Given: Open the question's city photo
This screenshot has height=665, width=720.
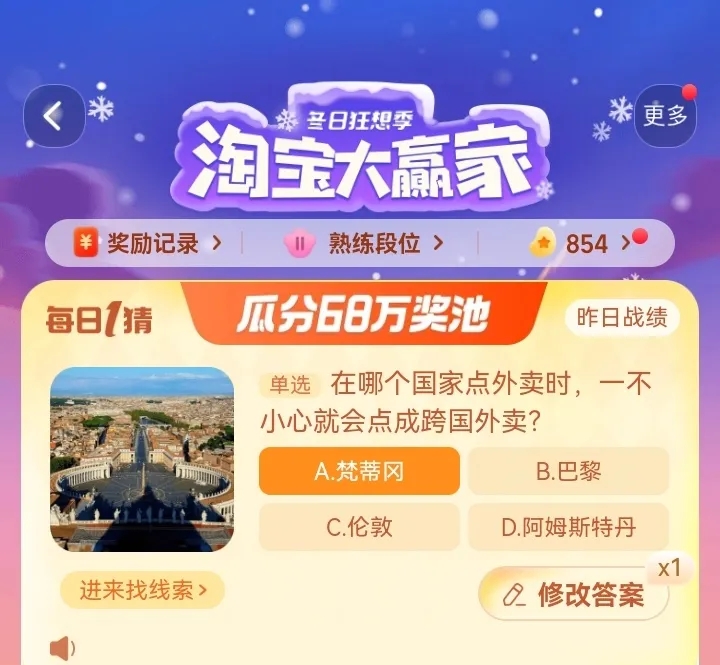Looking at the screenshot, I should [x=142, y=459].
